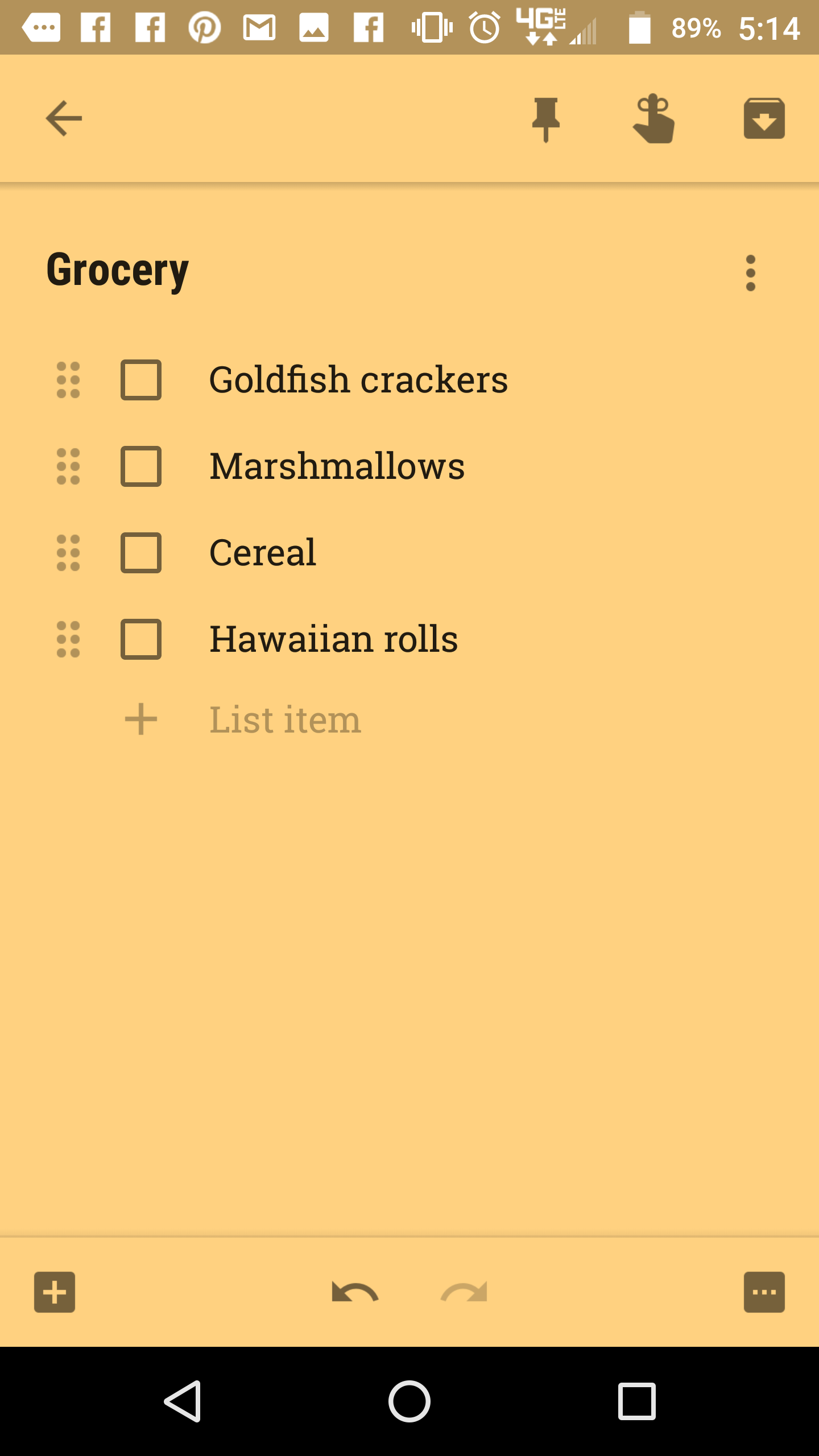Screen dimensions: 819x1456
Task: Open the list options three-dot menu
Action: [750, 273]
